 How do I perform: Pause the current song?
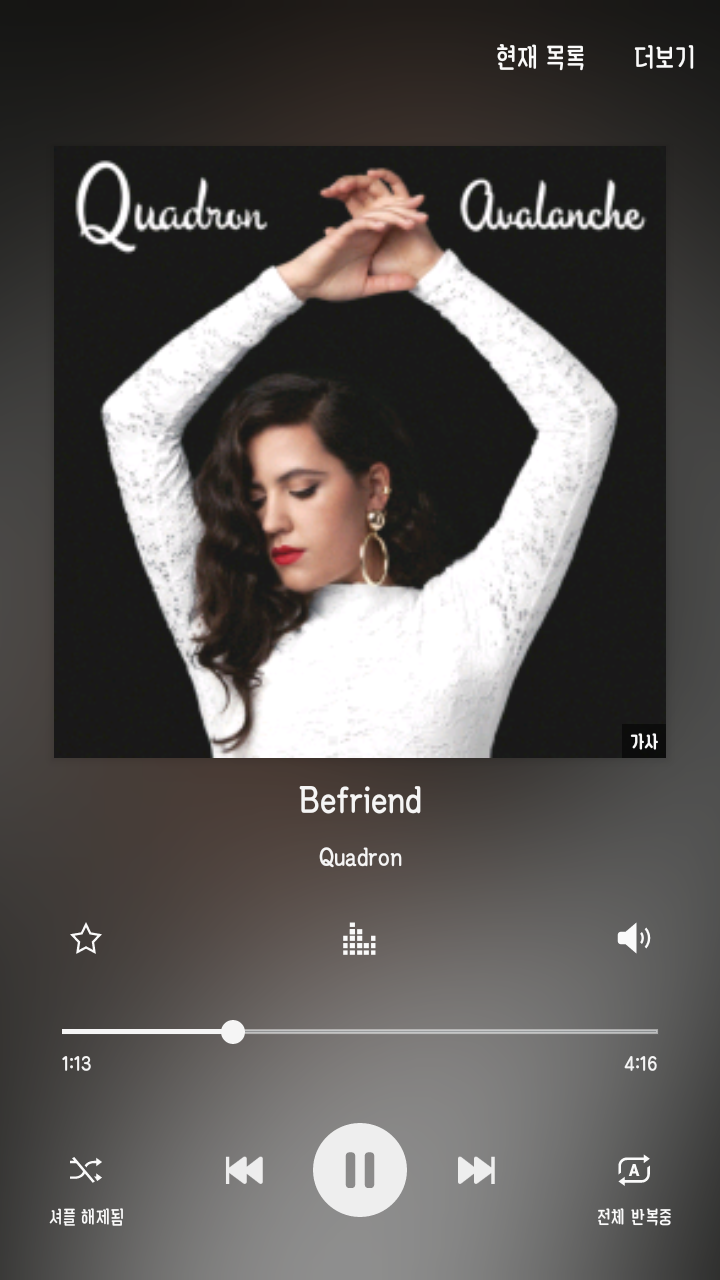click(x=360, y=1170)
